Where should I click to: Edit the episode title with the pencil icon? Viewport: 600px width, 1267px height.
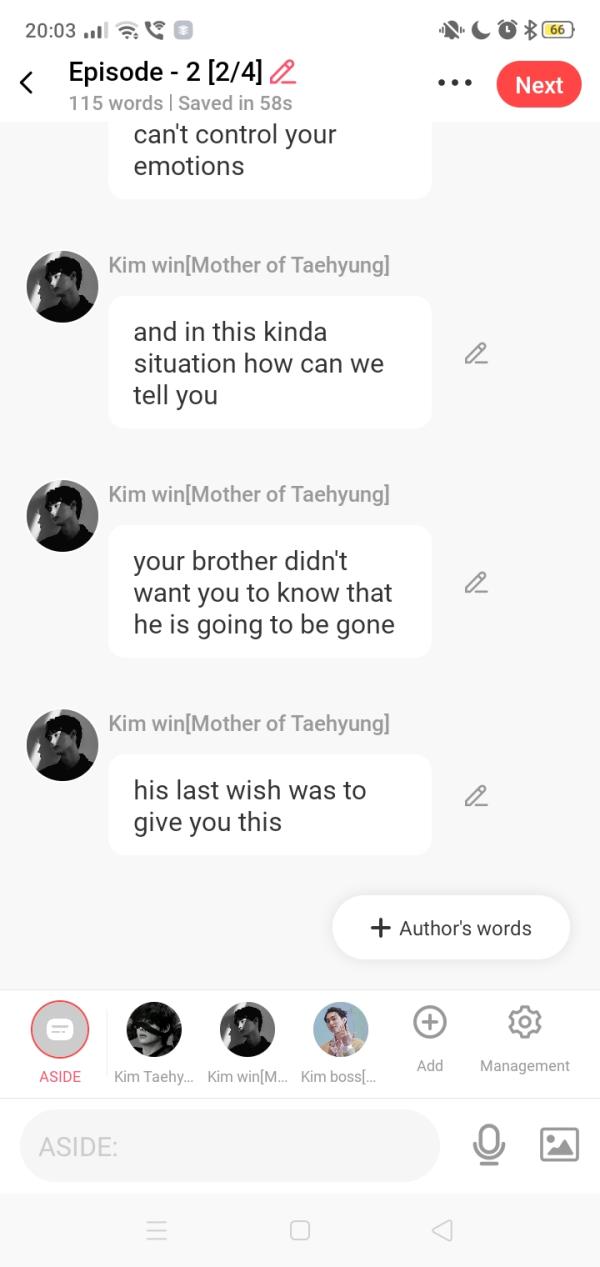(283, 72)
